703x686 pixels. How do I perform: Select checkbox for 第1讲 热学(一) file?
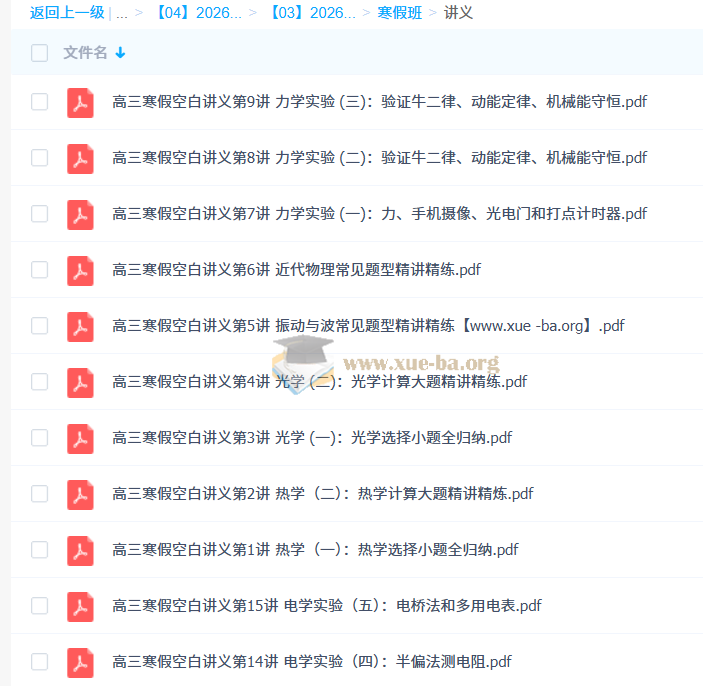(x=39, y=550)
